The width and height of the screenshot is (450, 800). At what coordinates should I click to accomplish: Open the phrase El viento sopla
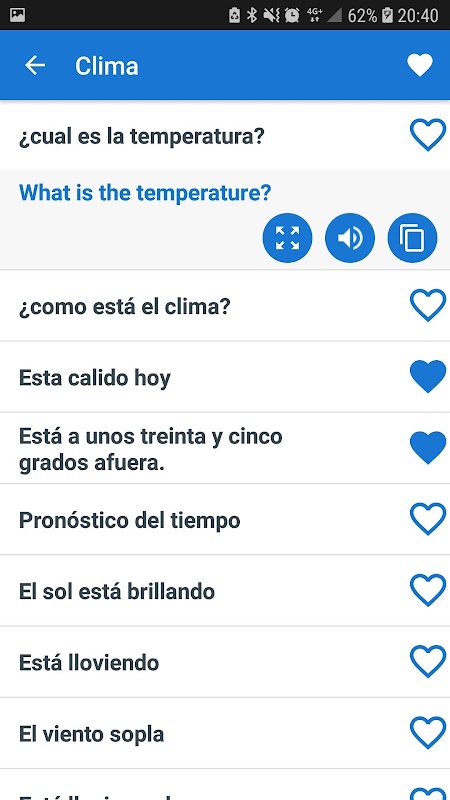[x=204, y=734]
